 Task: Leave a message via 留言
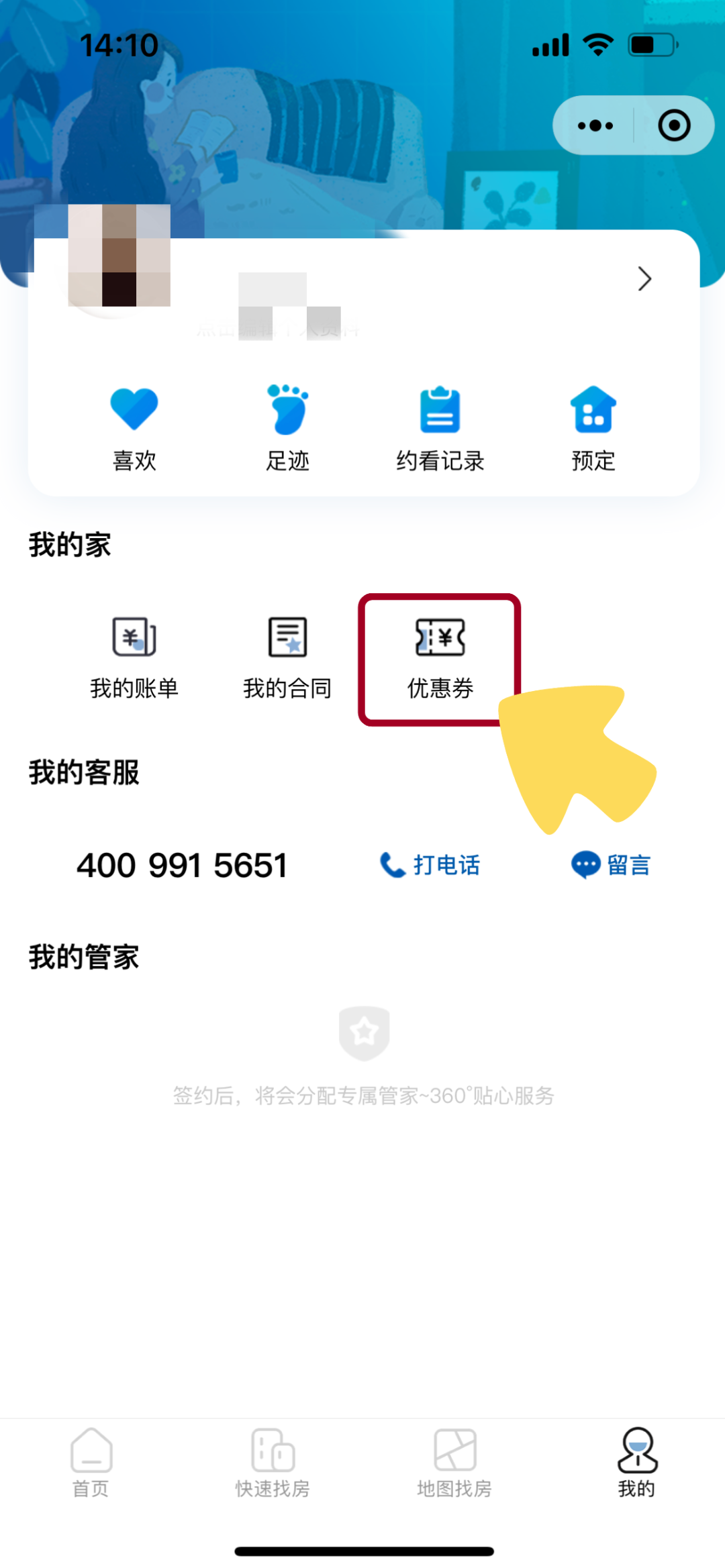(x=611, y=866)
